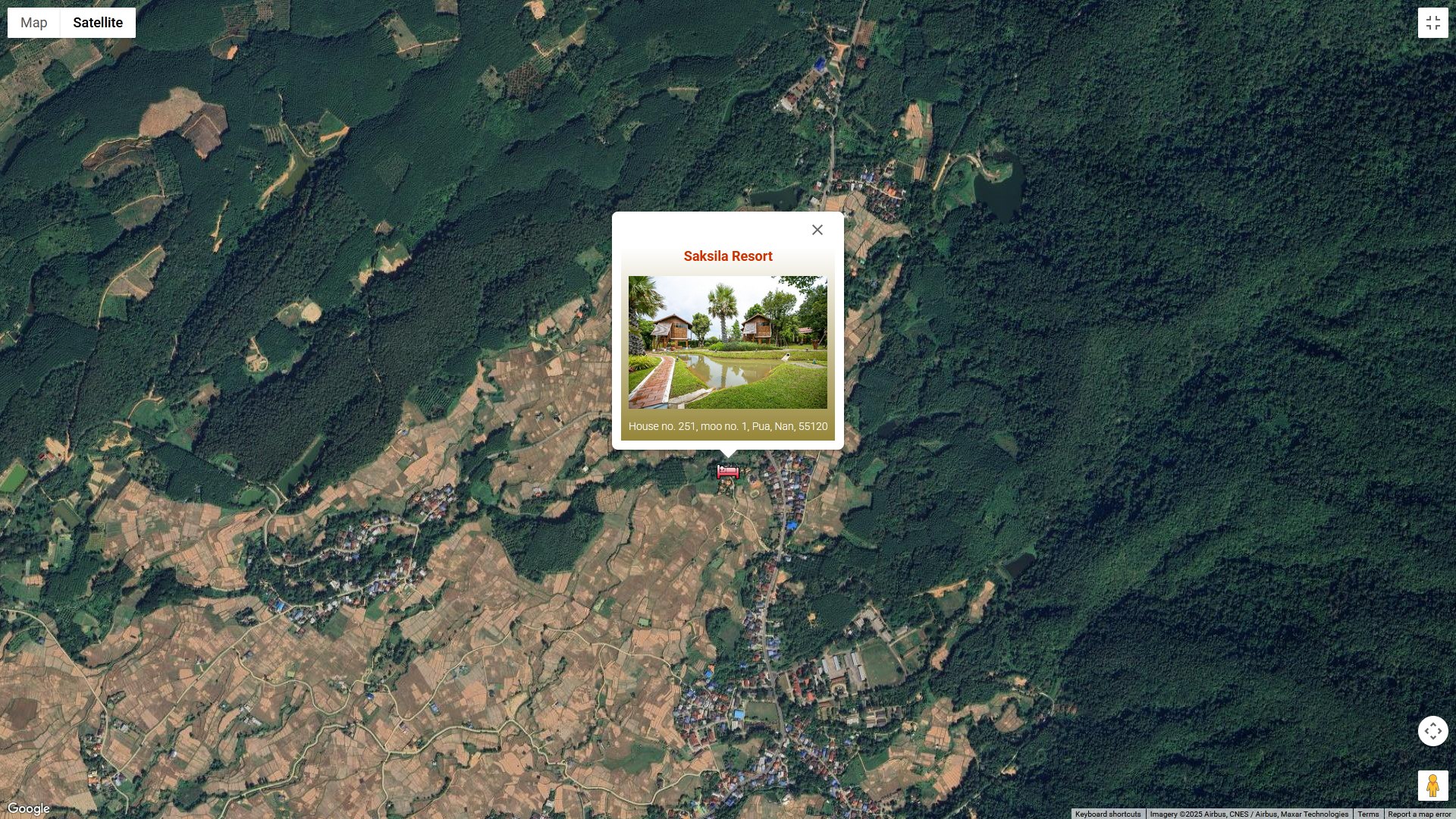1456x819 pixels.
Task: Select the Satellite view tab
Action: point(98,23)
